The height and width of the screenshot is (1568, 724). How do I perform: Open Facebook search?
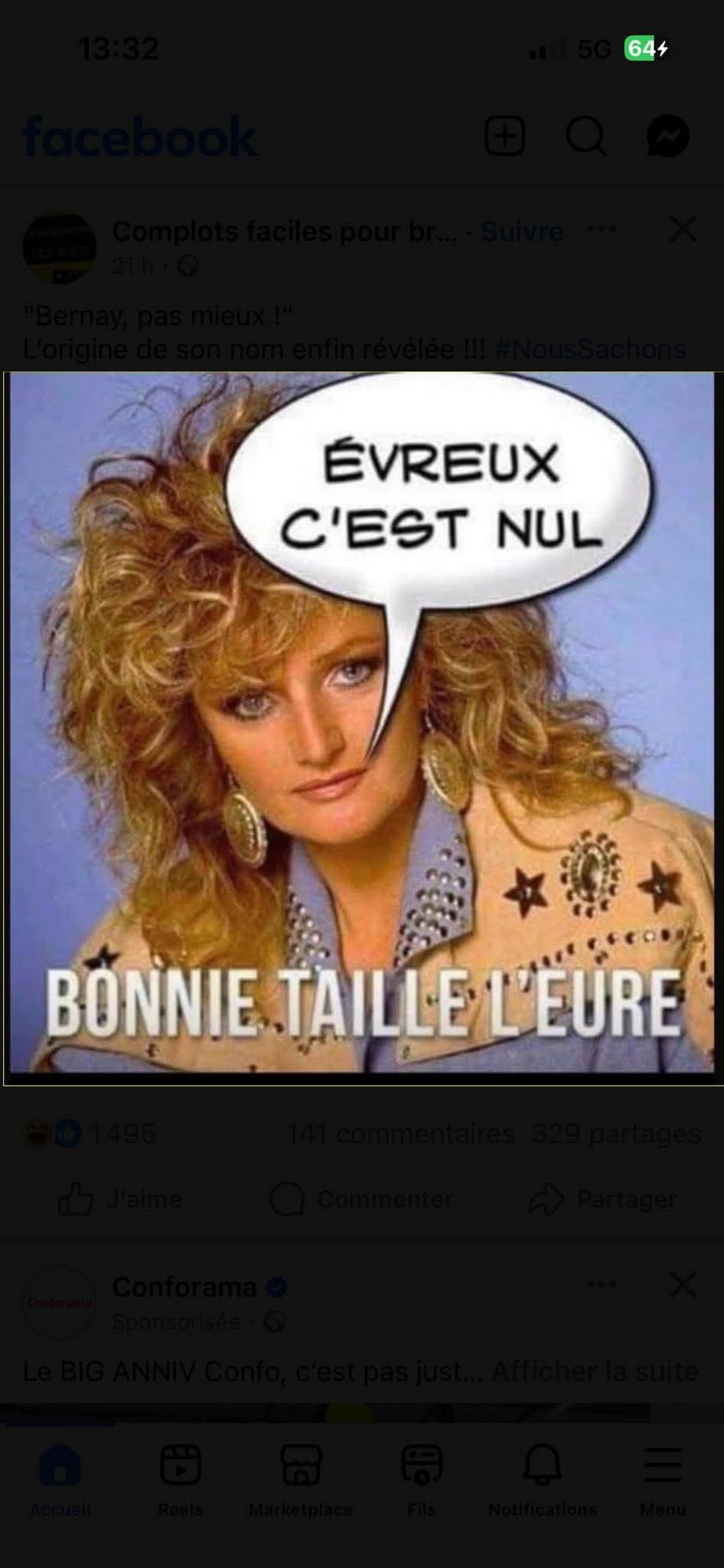586,137
